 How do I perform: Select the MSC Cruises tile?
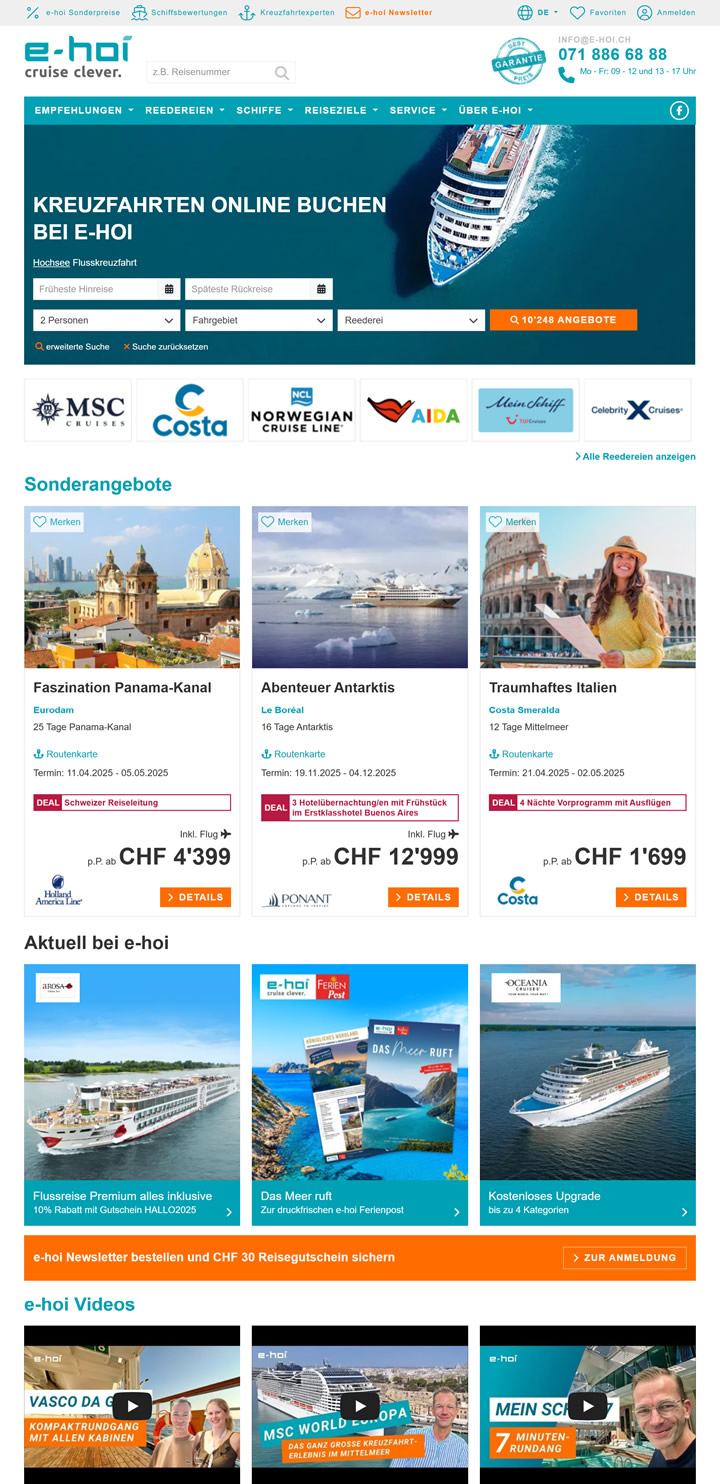(x=79, y=410)
